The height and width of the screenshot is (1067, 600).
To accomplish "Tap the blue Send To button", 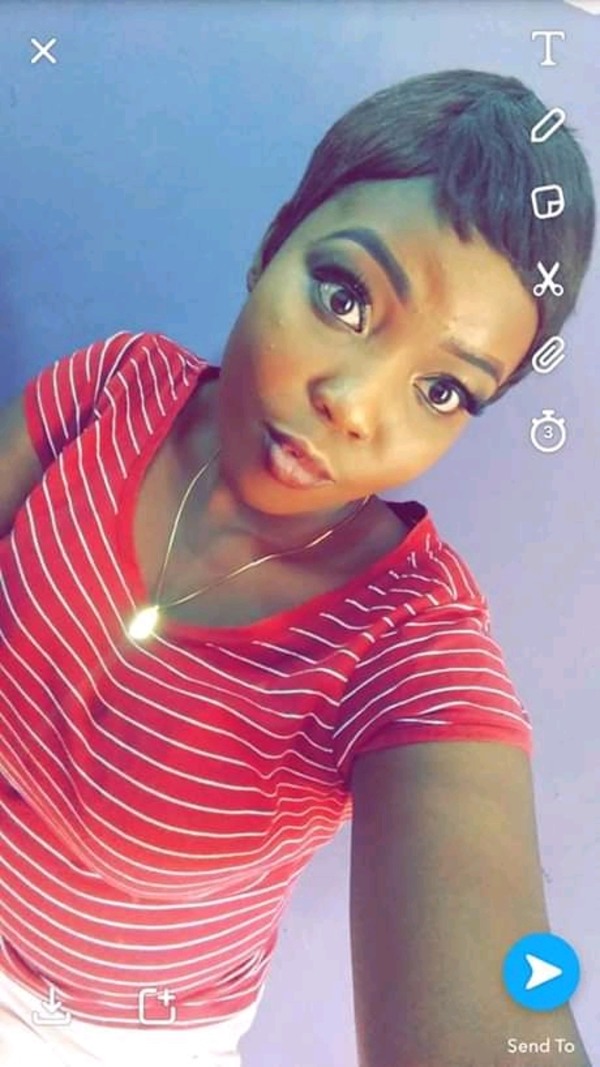I will (x=540, y=972).
